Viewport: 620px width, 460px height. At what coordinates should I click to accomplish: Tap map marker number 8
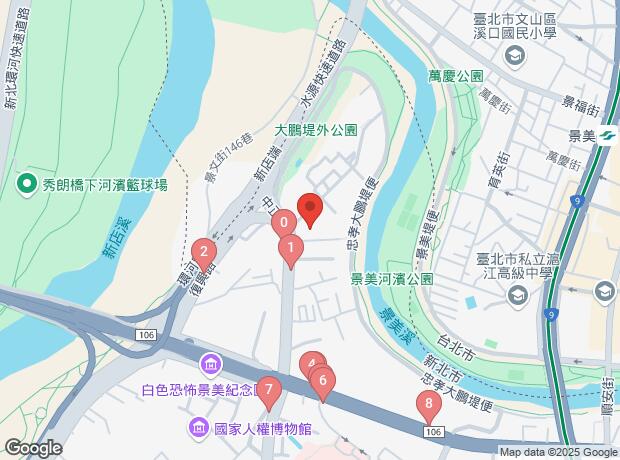coord(429,403)
